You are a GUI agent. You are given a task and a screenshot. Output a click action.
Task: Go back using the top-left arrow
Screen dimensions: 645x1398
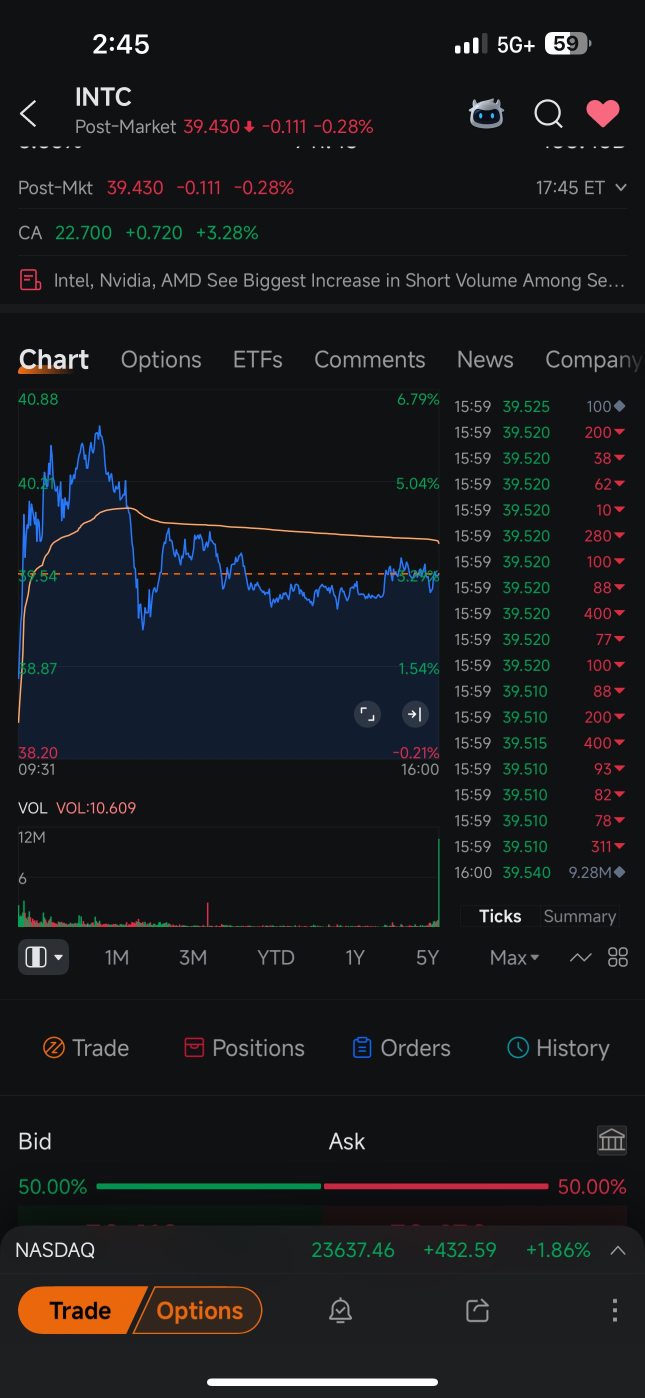point(29,114)
